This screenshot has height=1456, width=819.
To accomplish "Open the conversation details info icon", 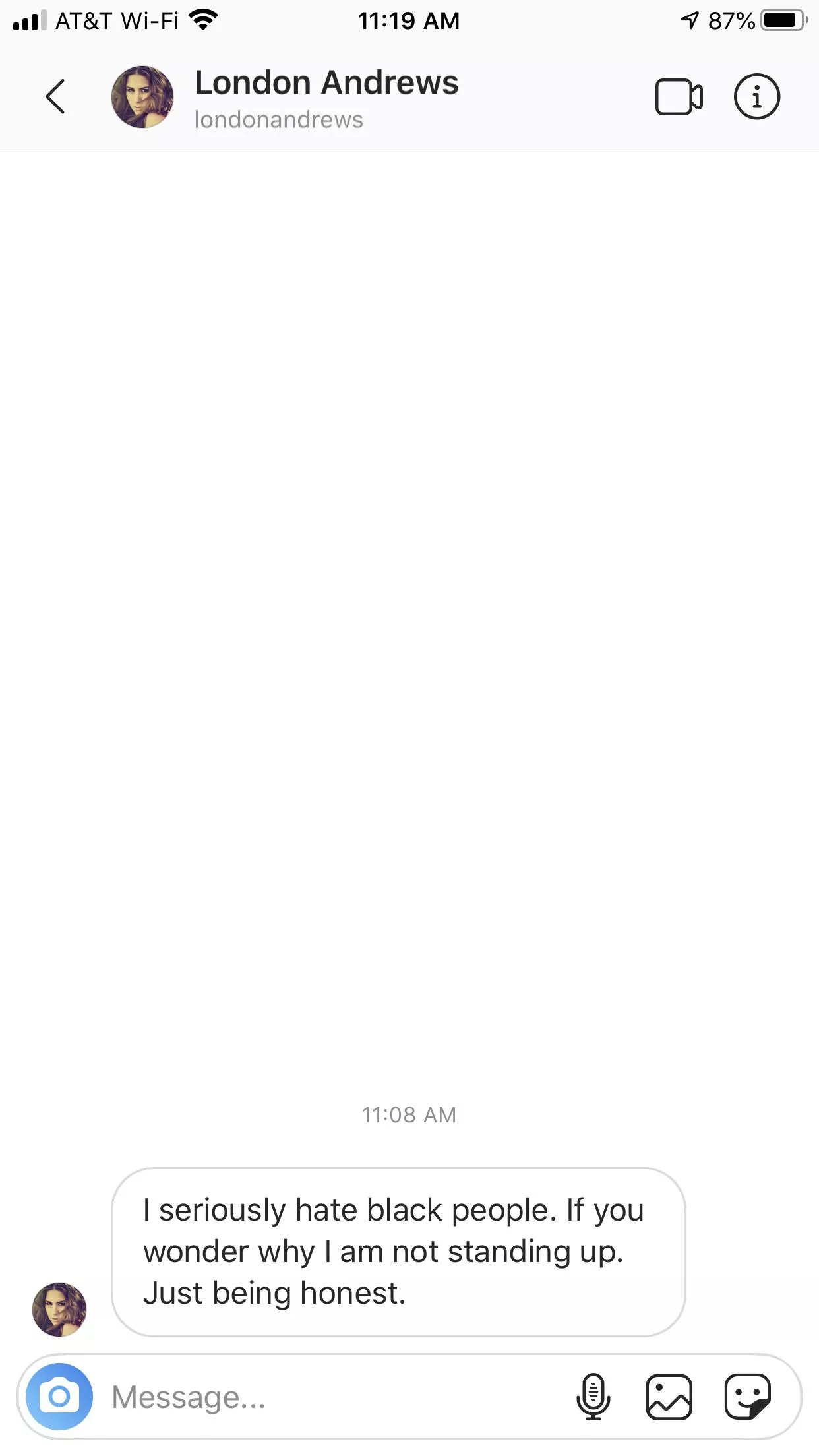I will pyautogui.click(x=756, y=97).
